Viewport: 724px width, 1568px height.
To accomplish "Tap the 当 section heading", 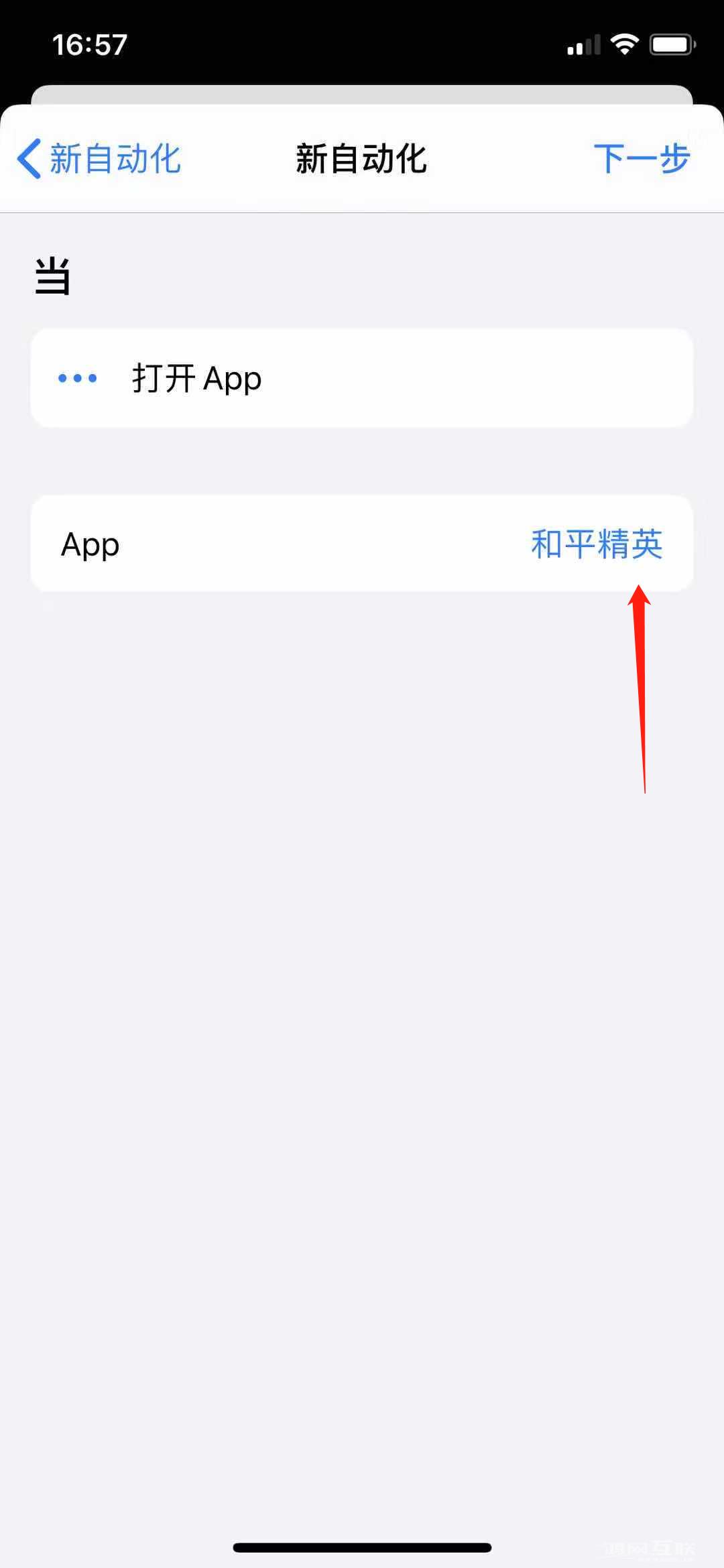I will point(54,274).
